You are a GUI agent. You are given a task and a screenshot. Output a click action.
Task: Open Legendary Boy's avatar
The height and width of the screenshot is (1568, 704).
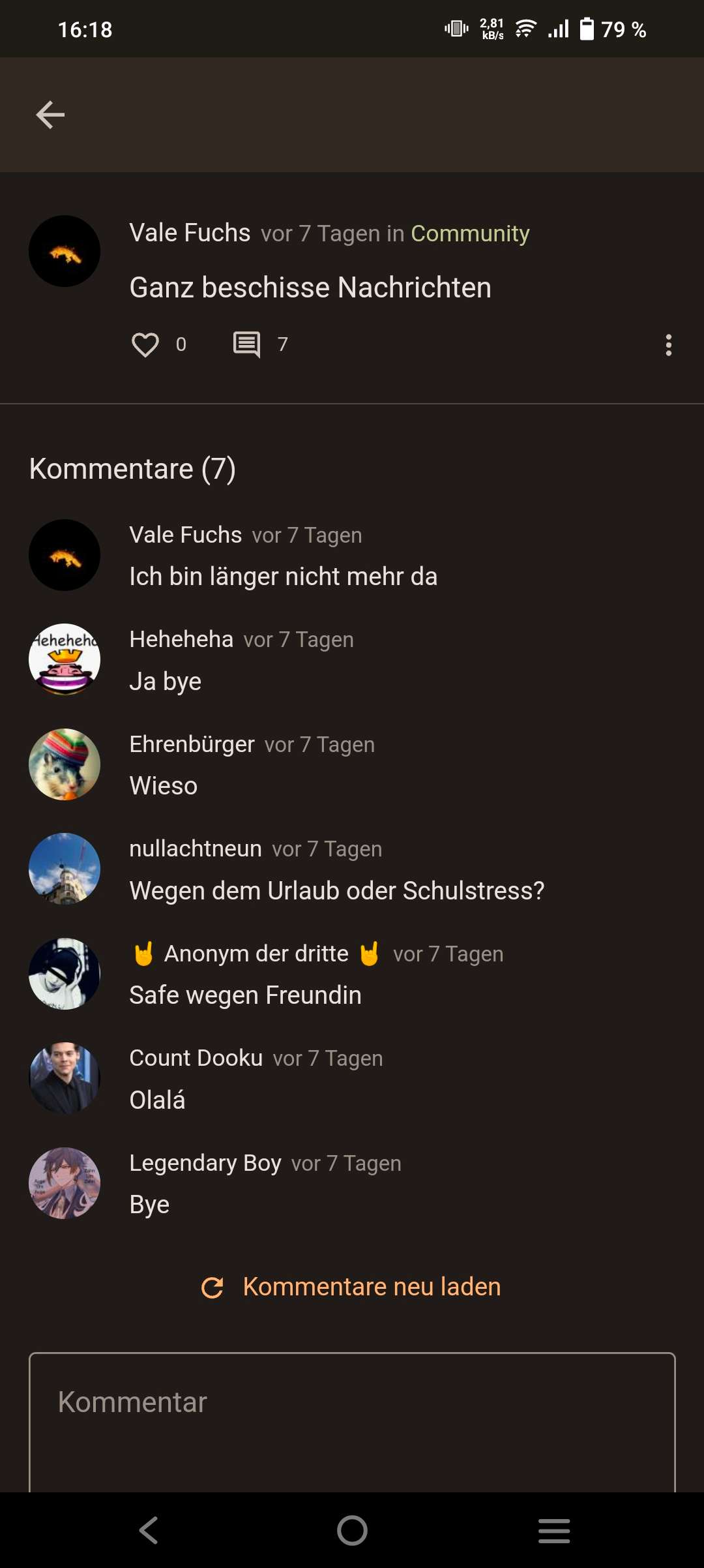coord(65,1183)
